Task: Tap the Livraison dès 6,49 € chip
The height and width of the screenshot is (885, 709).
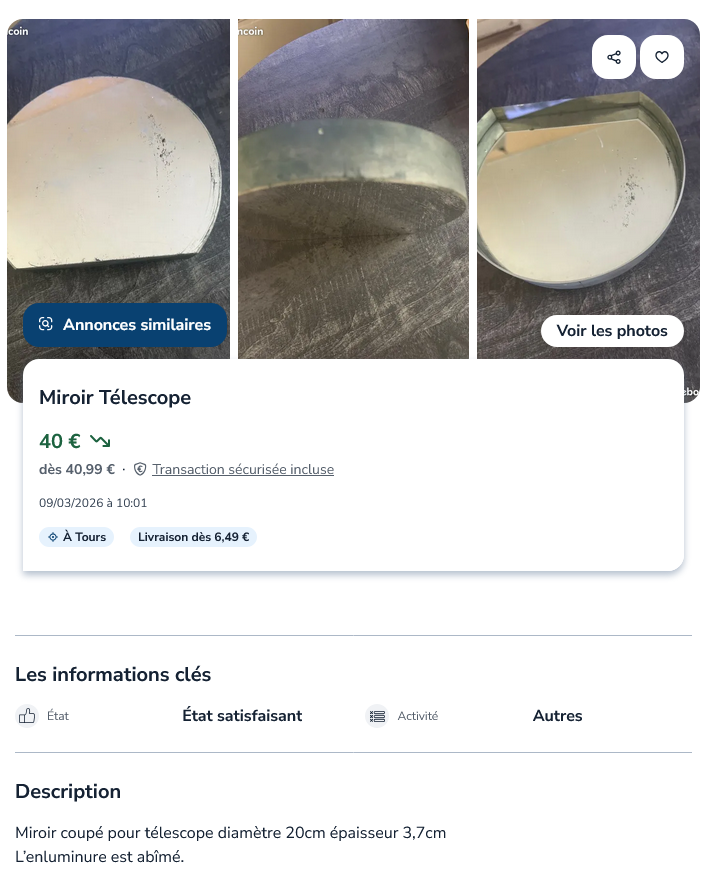Action: pos(193,537)
